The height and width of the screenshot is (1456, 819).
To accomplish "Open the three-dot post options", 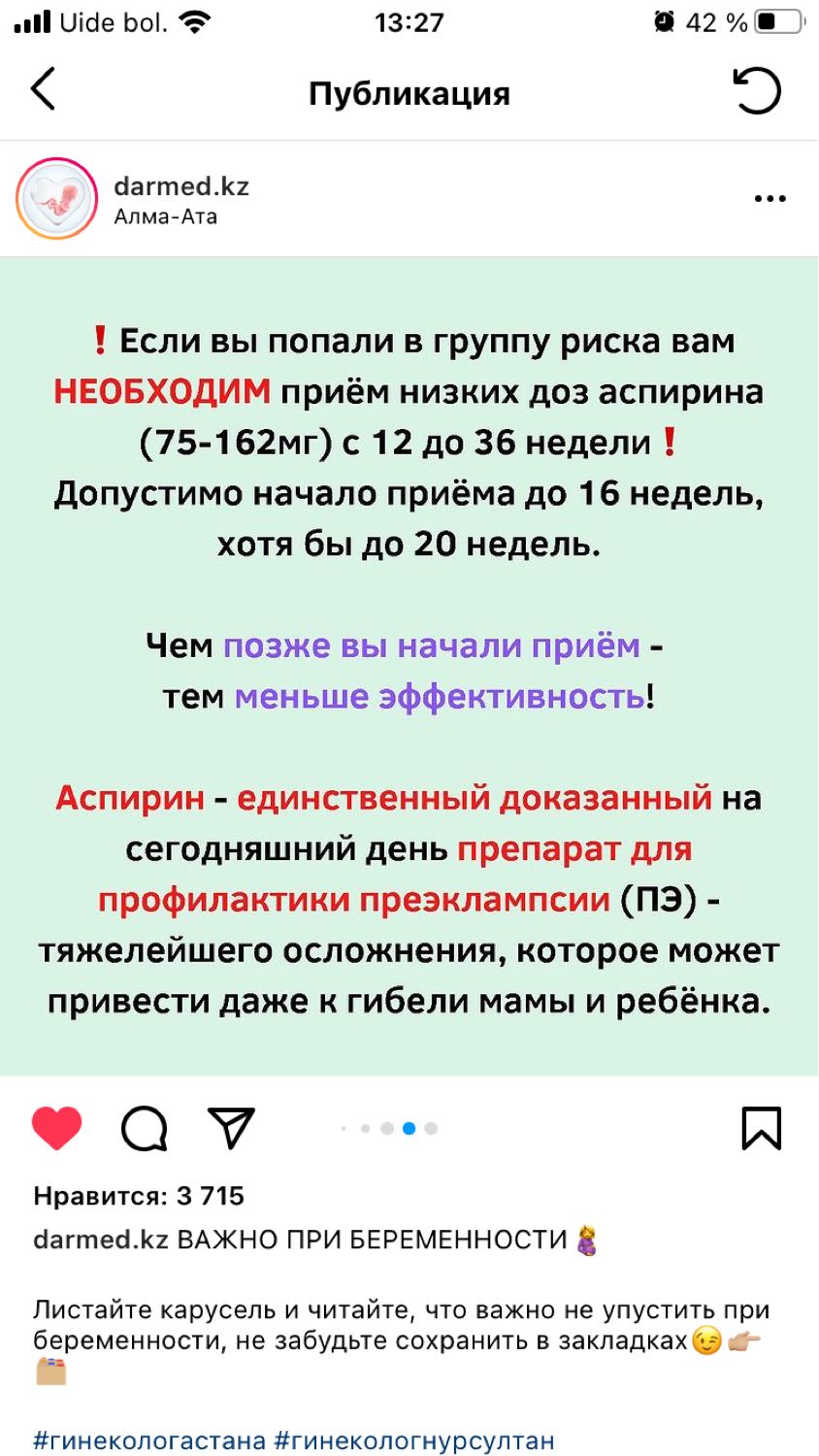I will 770,199.
